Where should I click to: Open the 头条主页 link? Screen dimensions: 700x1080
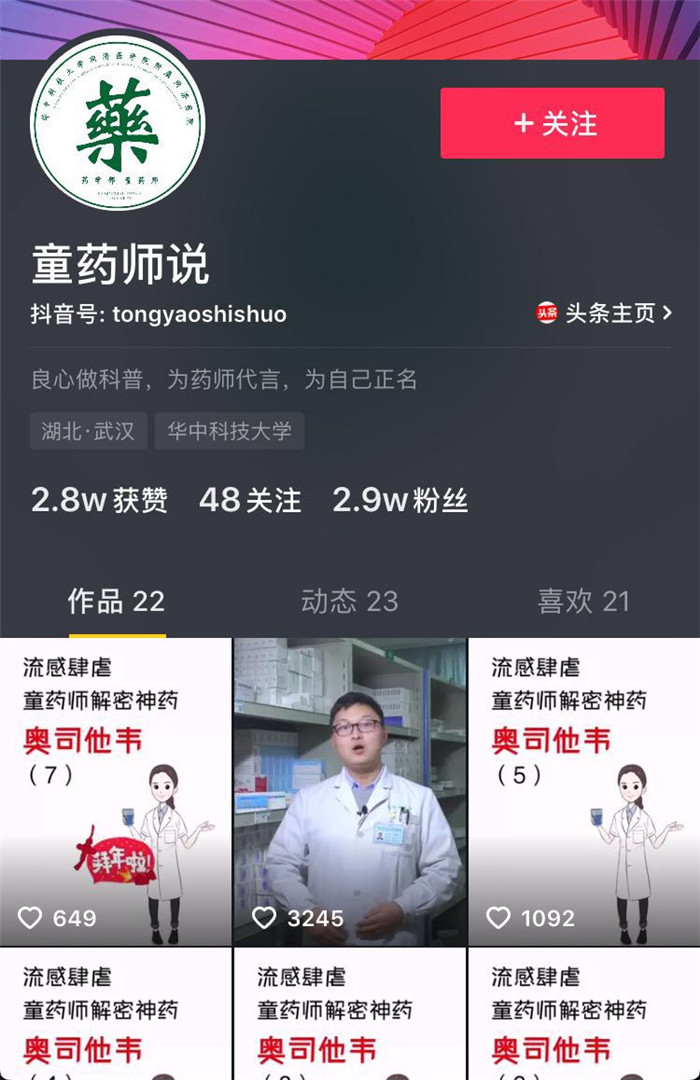pos(605,313)
